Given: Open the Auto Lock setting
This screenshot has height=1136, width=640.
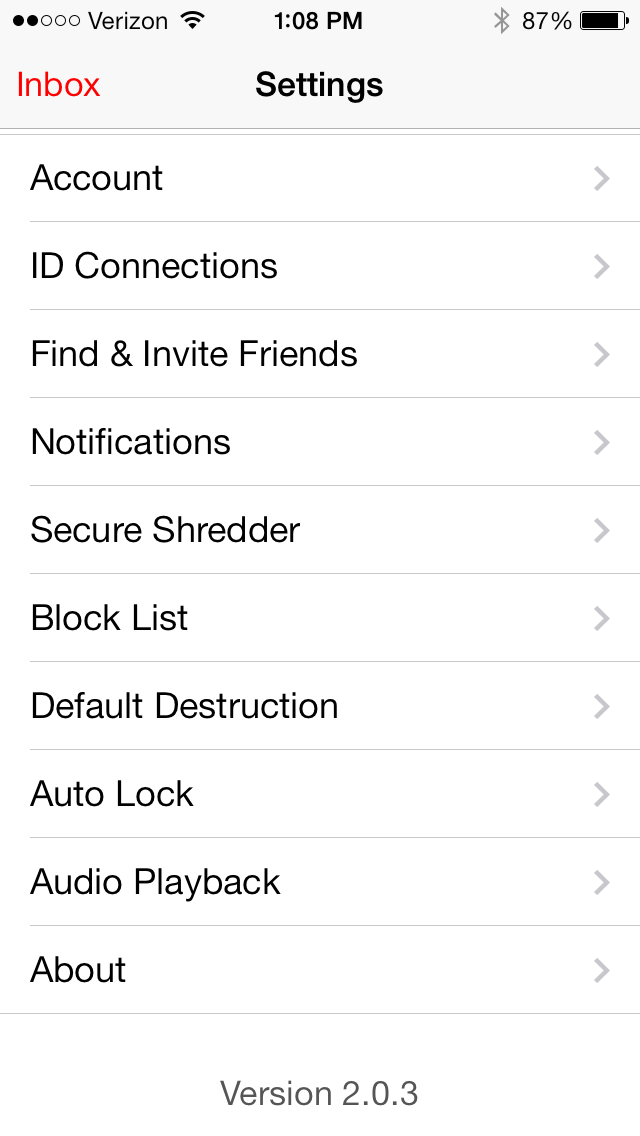Looking at the screenshot, I should (x=320, y=794).
